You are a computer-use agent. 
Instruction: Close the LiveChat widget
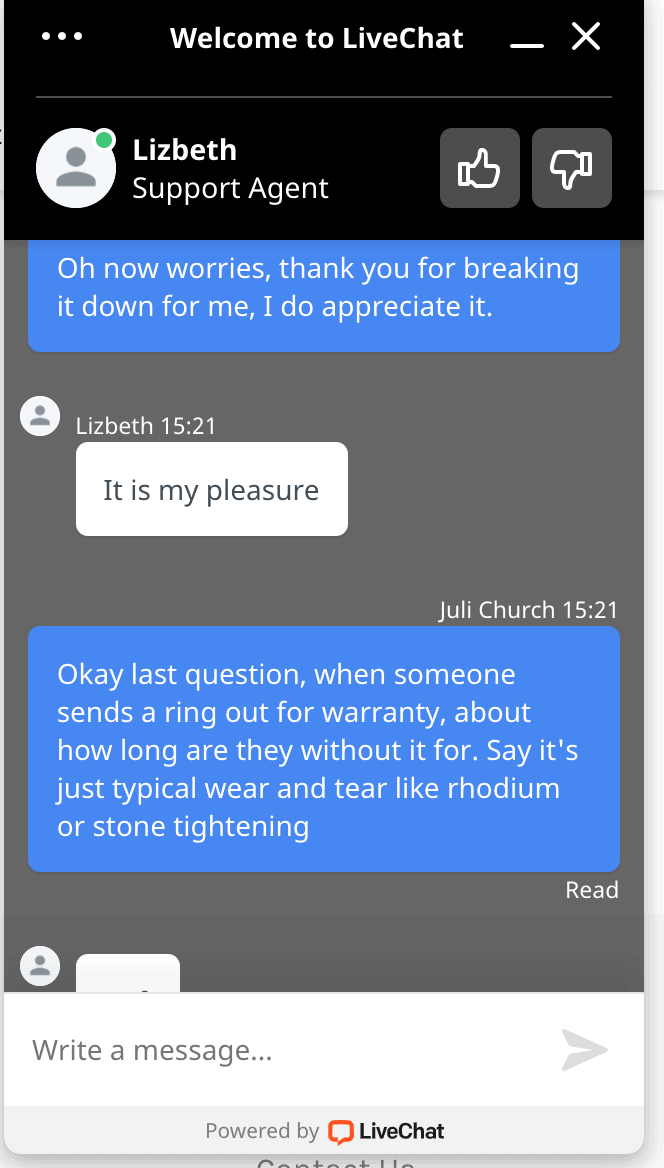pos(585,37)
